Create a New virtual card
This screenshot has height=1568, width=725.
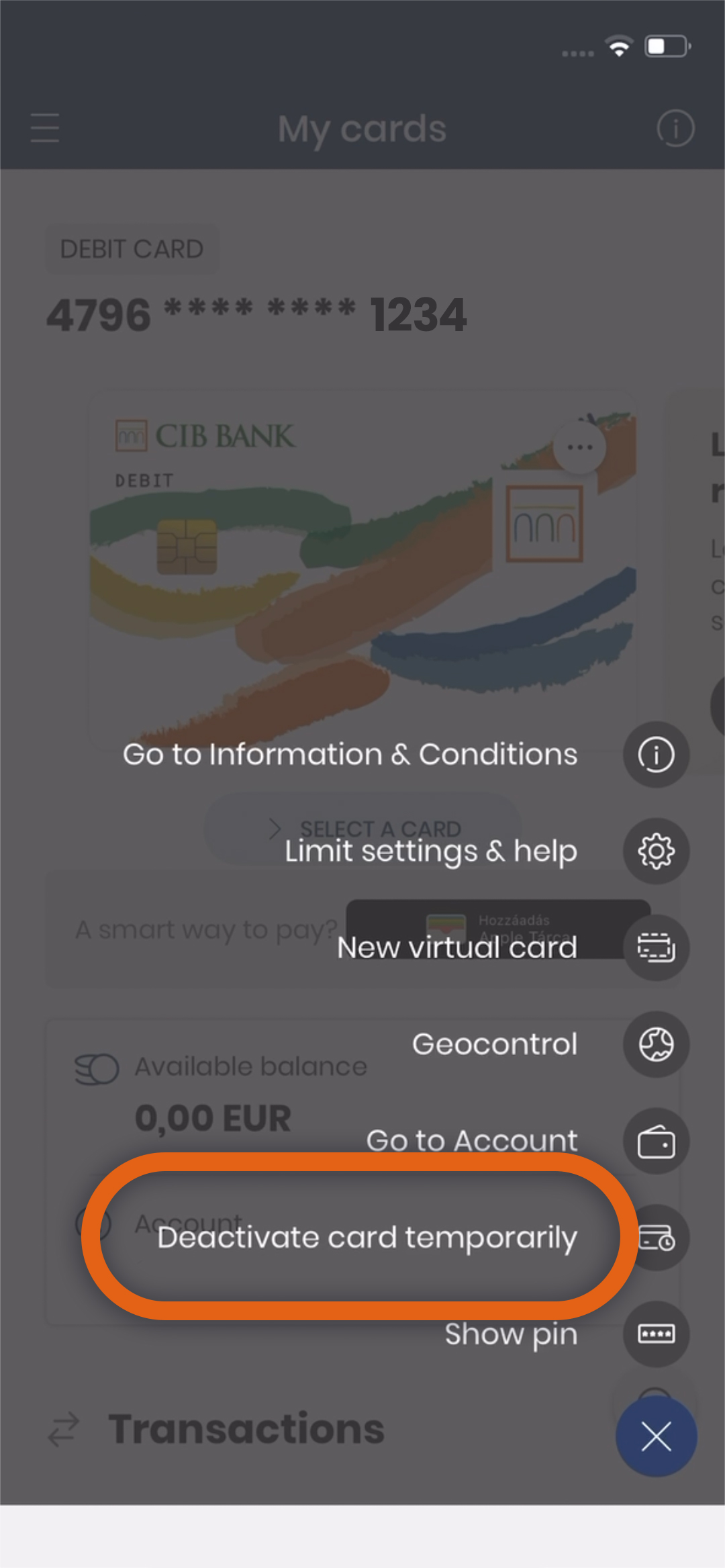point(656,948)
